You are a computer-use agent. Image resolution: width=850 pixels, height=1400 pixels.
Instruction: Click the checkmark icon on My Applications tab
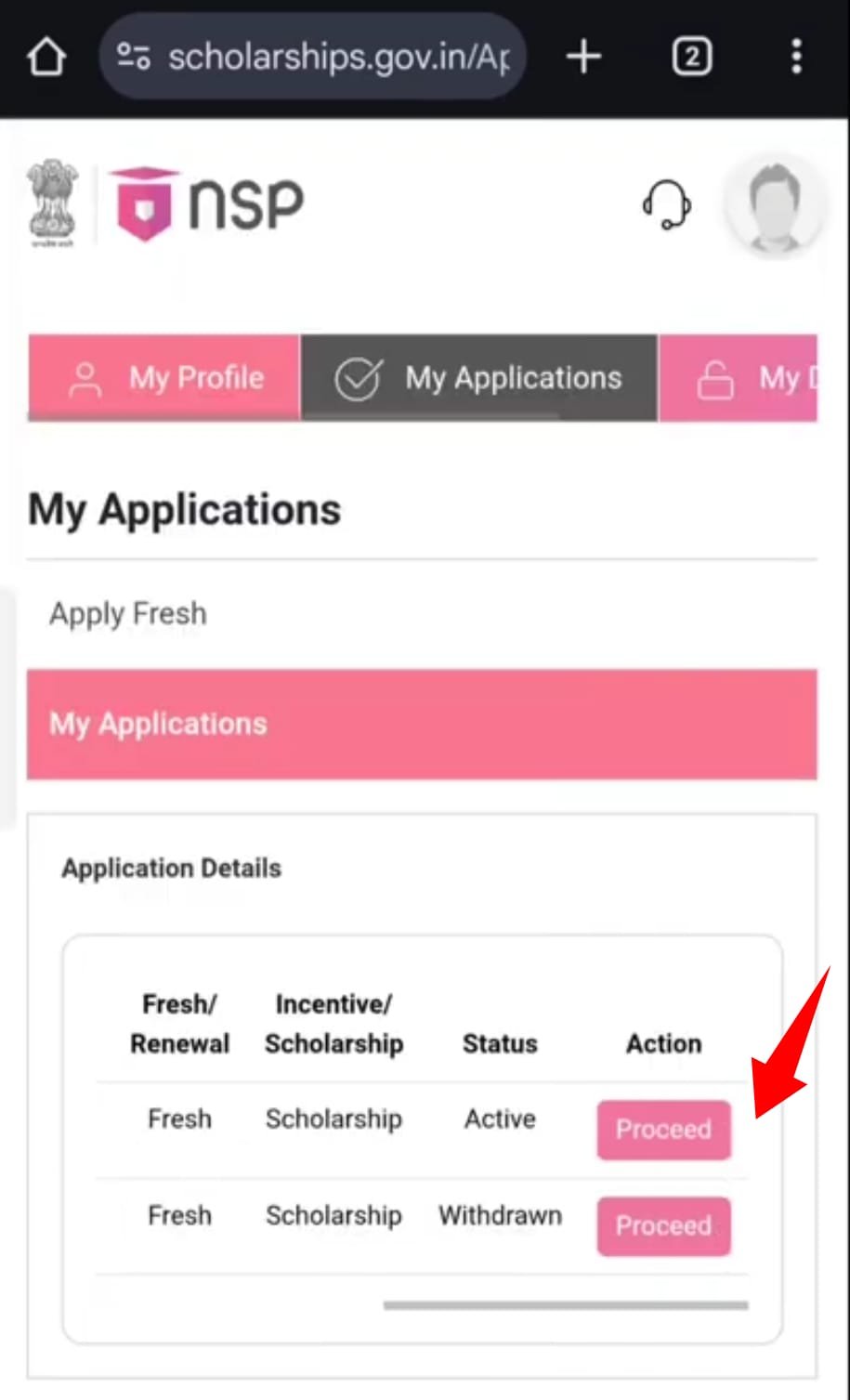[x=360, y=377]
